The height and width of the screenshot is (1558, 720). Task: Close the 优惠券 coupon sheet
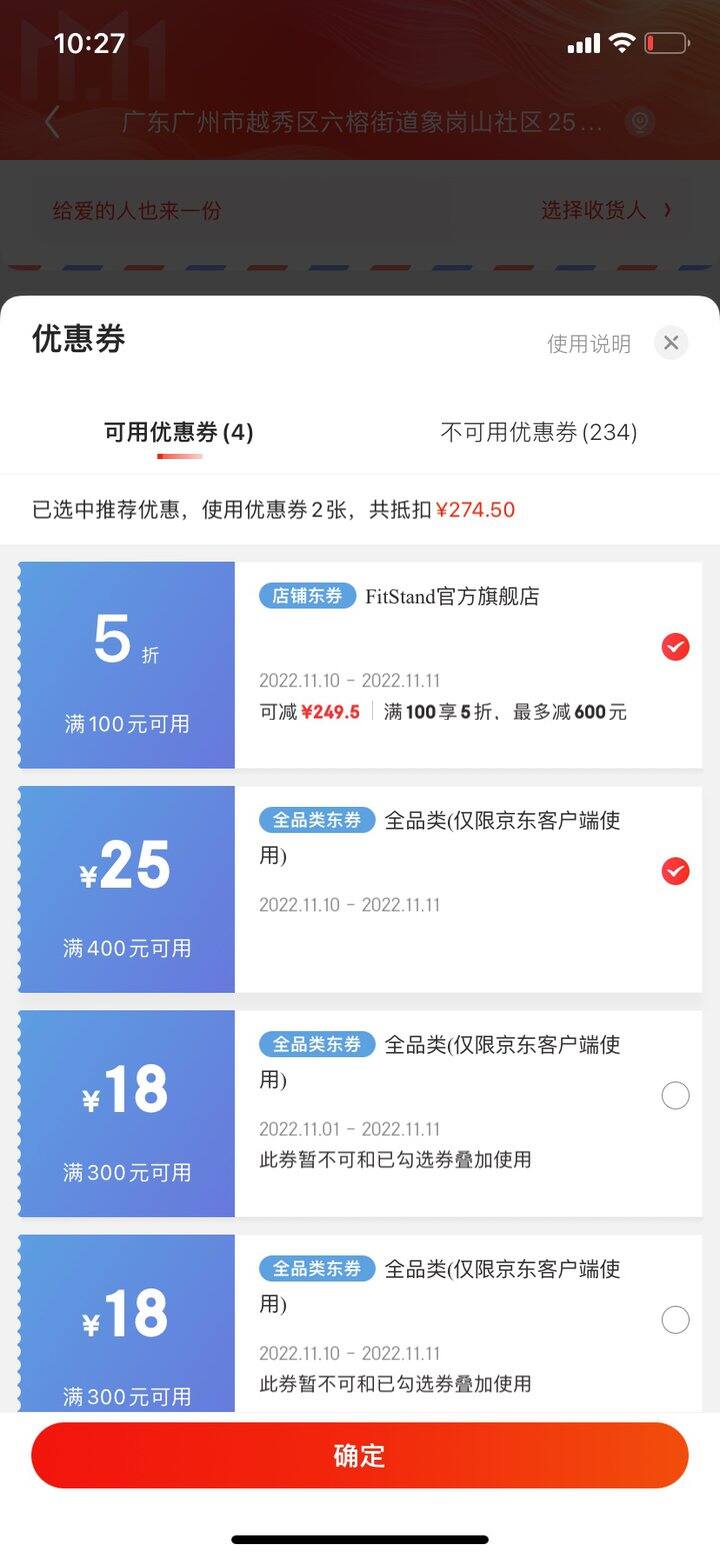(671, 343)
